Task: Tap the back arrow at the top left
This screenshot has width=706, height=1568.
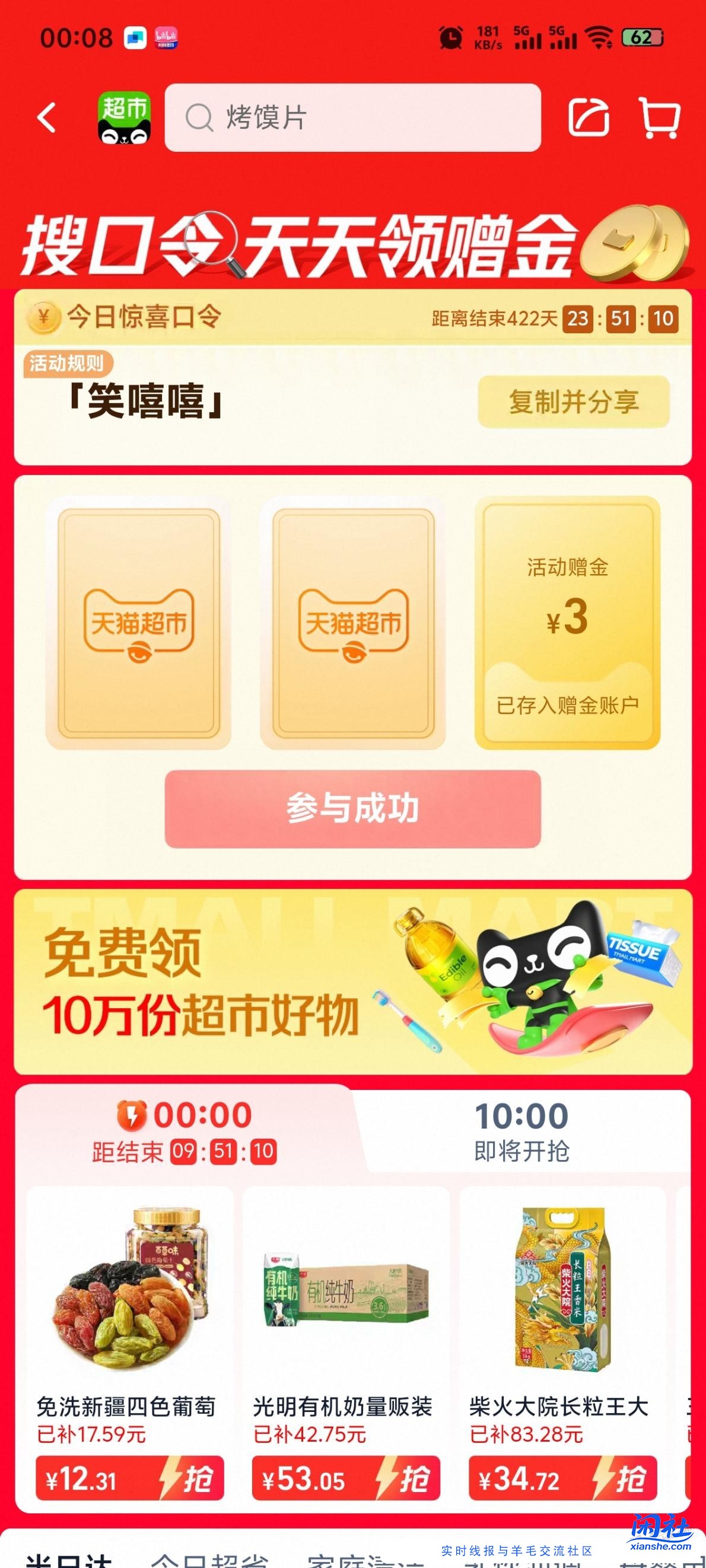Action: tap(47, 119)
